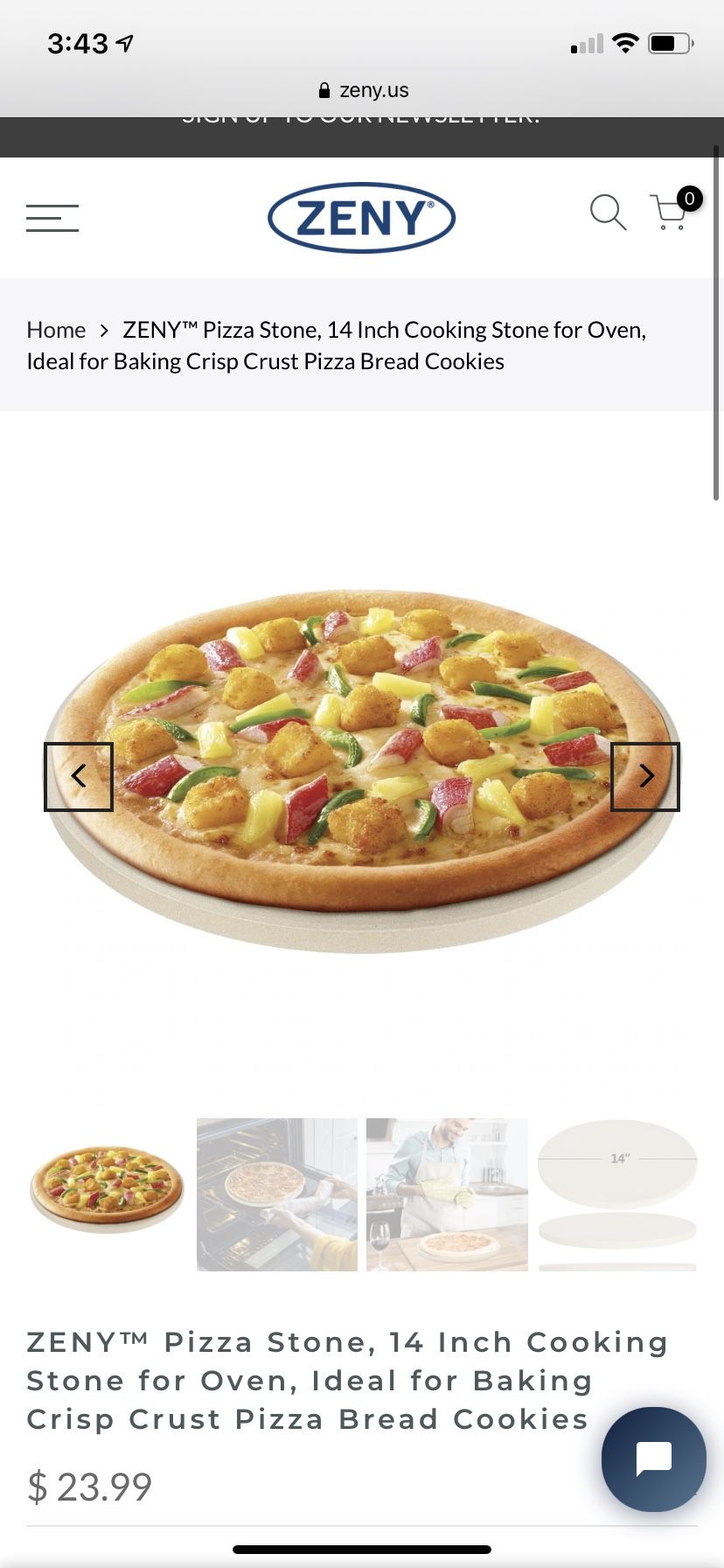Screen dimensions: 724x1568
Task: Select the pizza on stone thumbnail
Action: [108, 1193]
